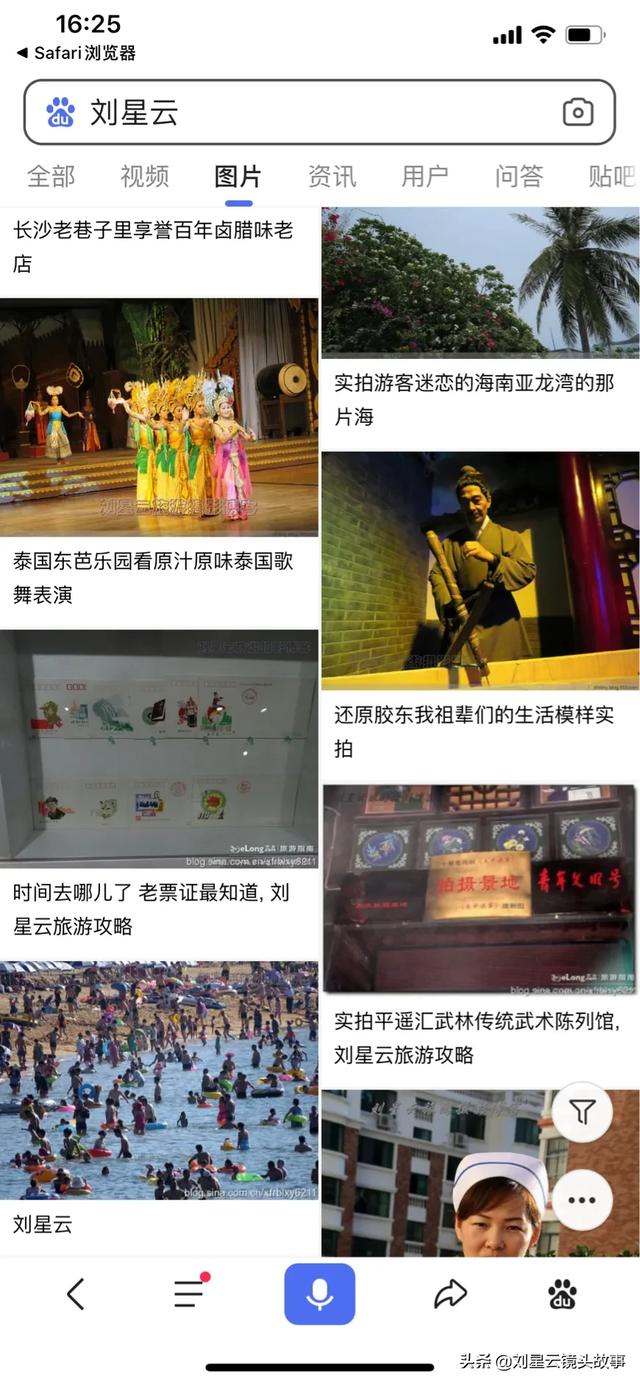Open the 问答 tab
Viewport: 640px width, 1384px height.
519,177
